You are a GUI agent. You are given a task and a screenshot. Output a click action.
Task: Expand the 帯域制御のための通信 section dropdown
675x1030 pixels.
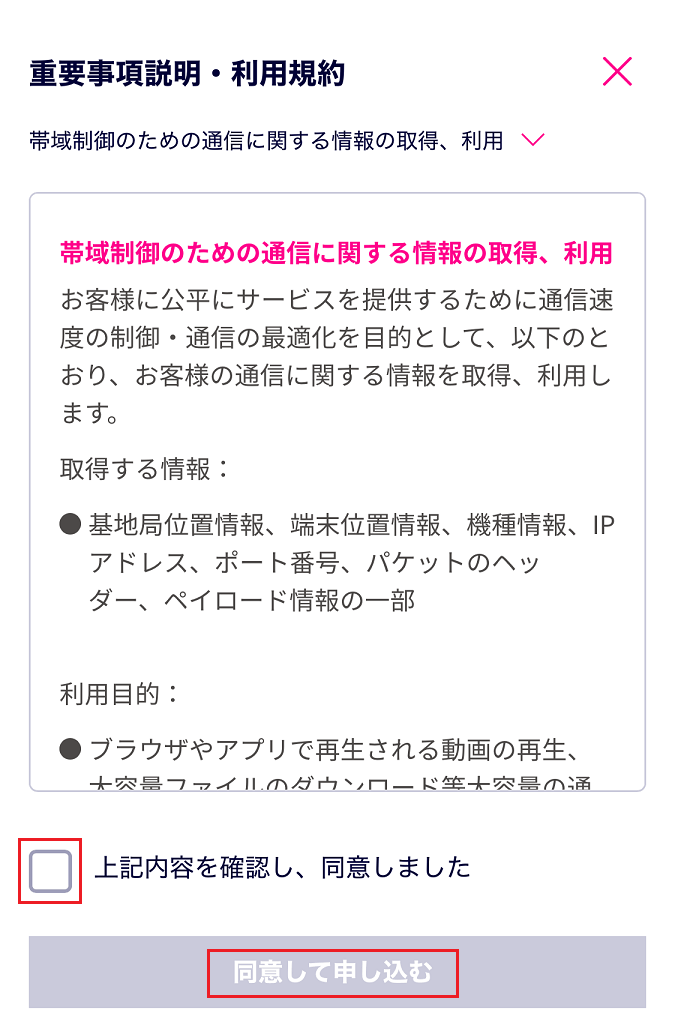[533, 141]
